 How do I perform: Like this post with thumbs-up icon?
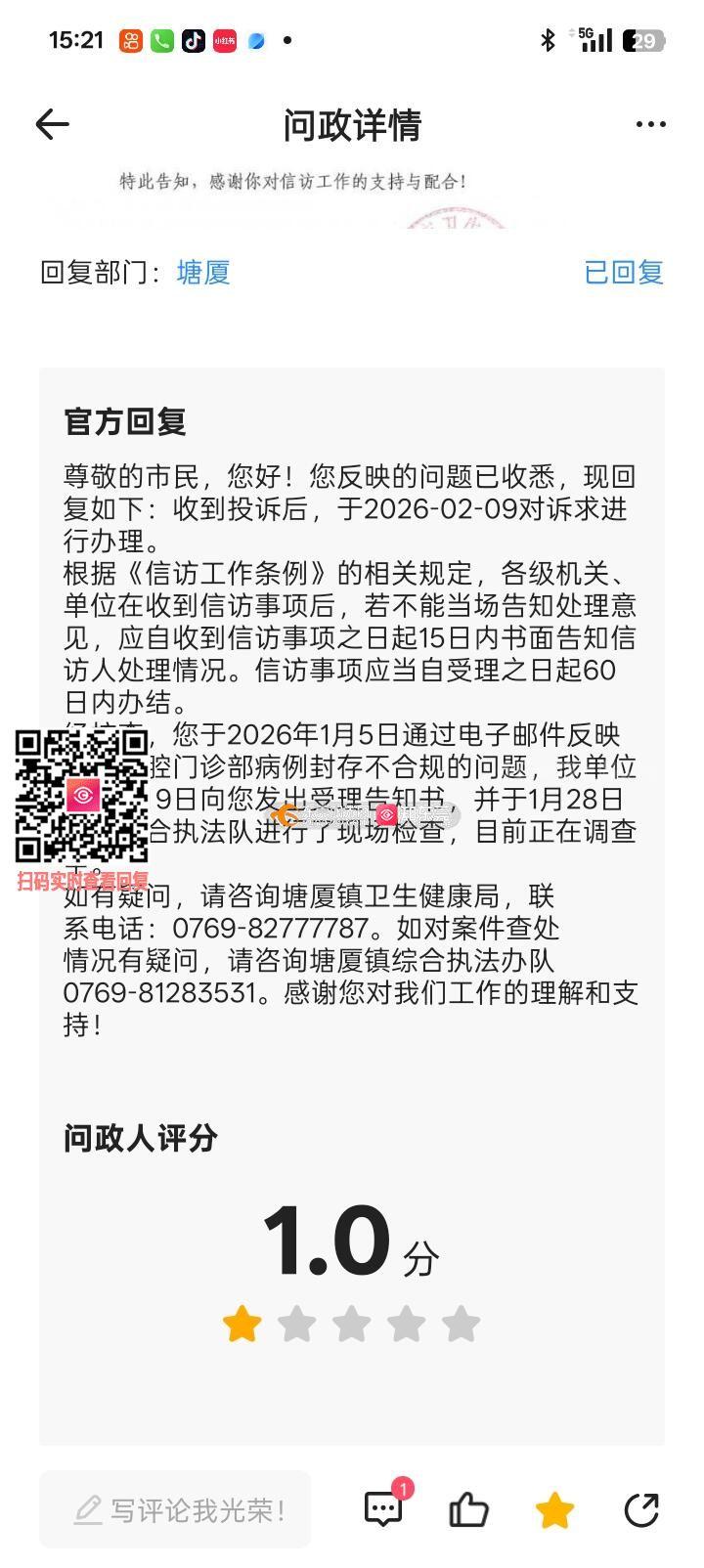coord(468,1509)
